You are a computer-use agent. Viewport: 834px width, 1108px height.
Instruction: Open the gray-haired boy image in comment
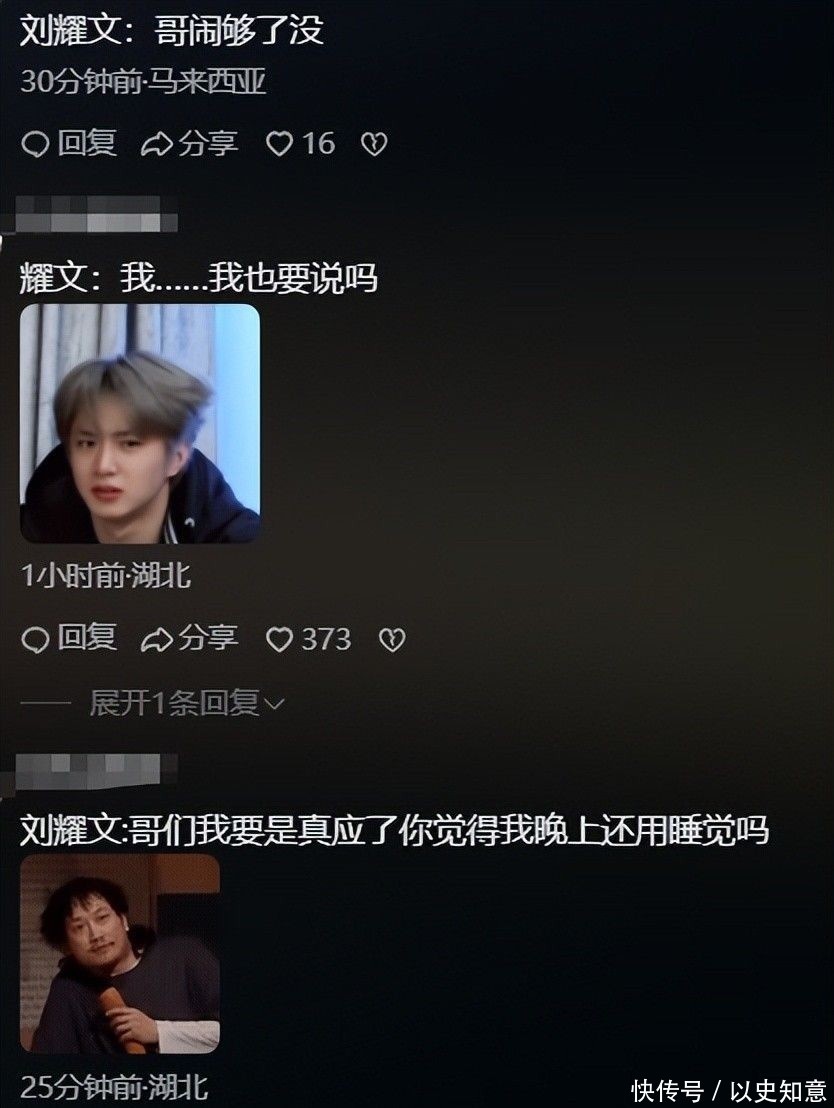point(140,424)
